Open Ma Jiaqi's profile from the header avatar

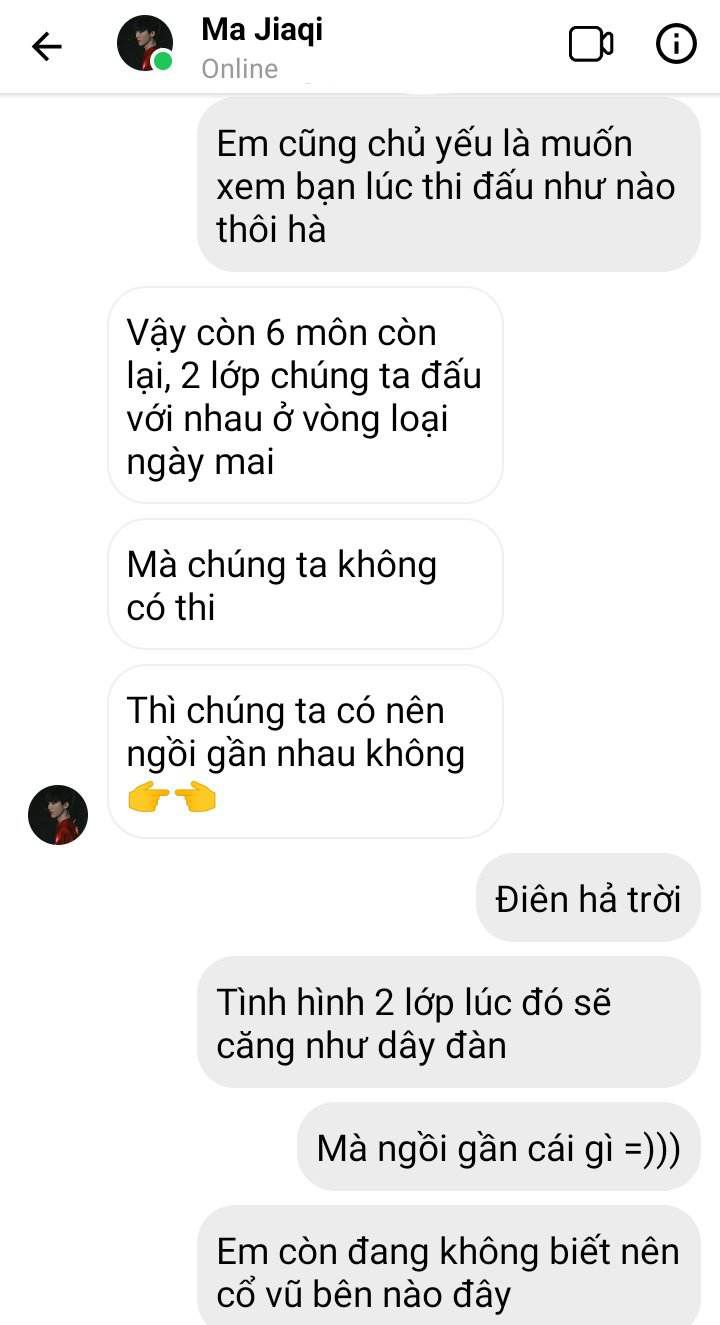145,44
